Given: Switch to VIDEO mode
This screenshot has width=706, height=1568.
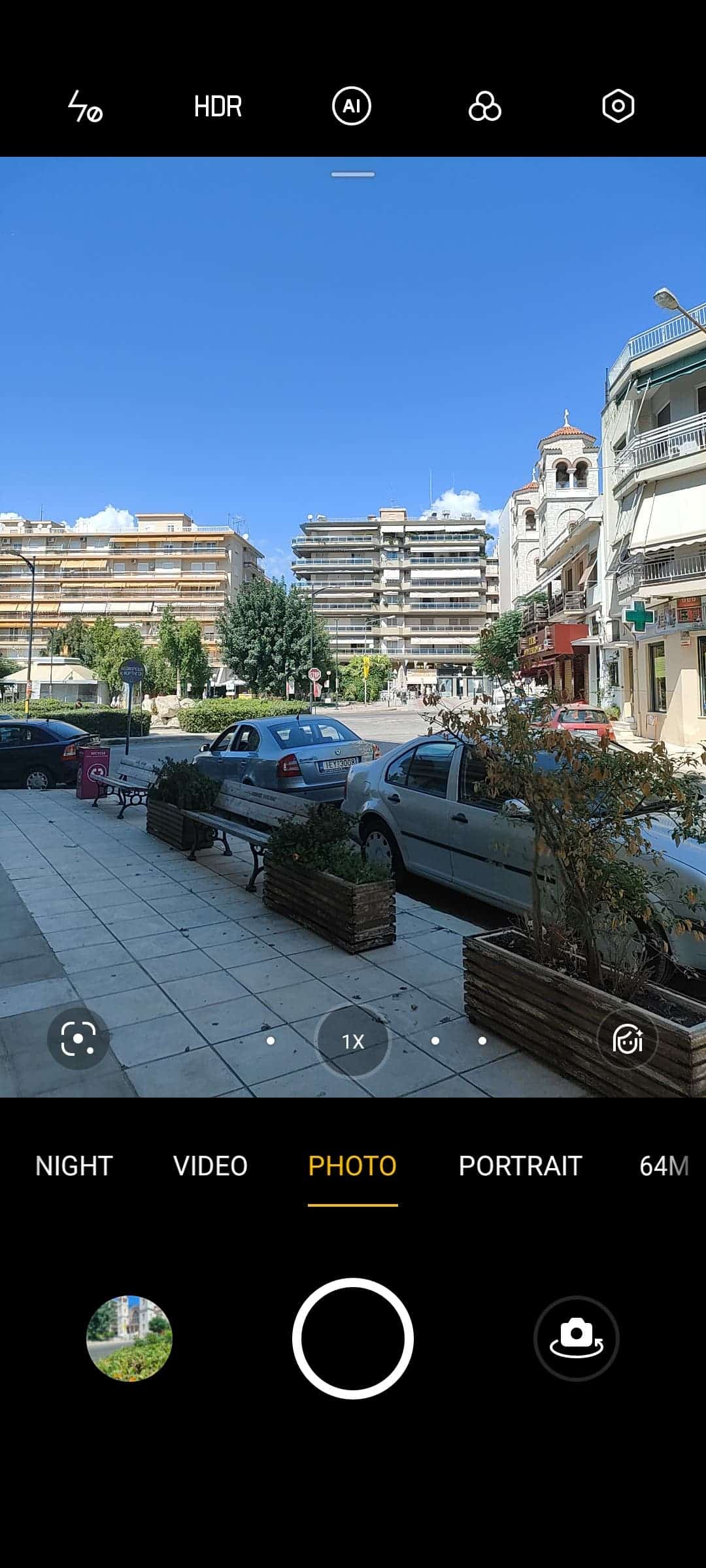Looking at the screenshot, I should (210, 1166).
